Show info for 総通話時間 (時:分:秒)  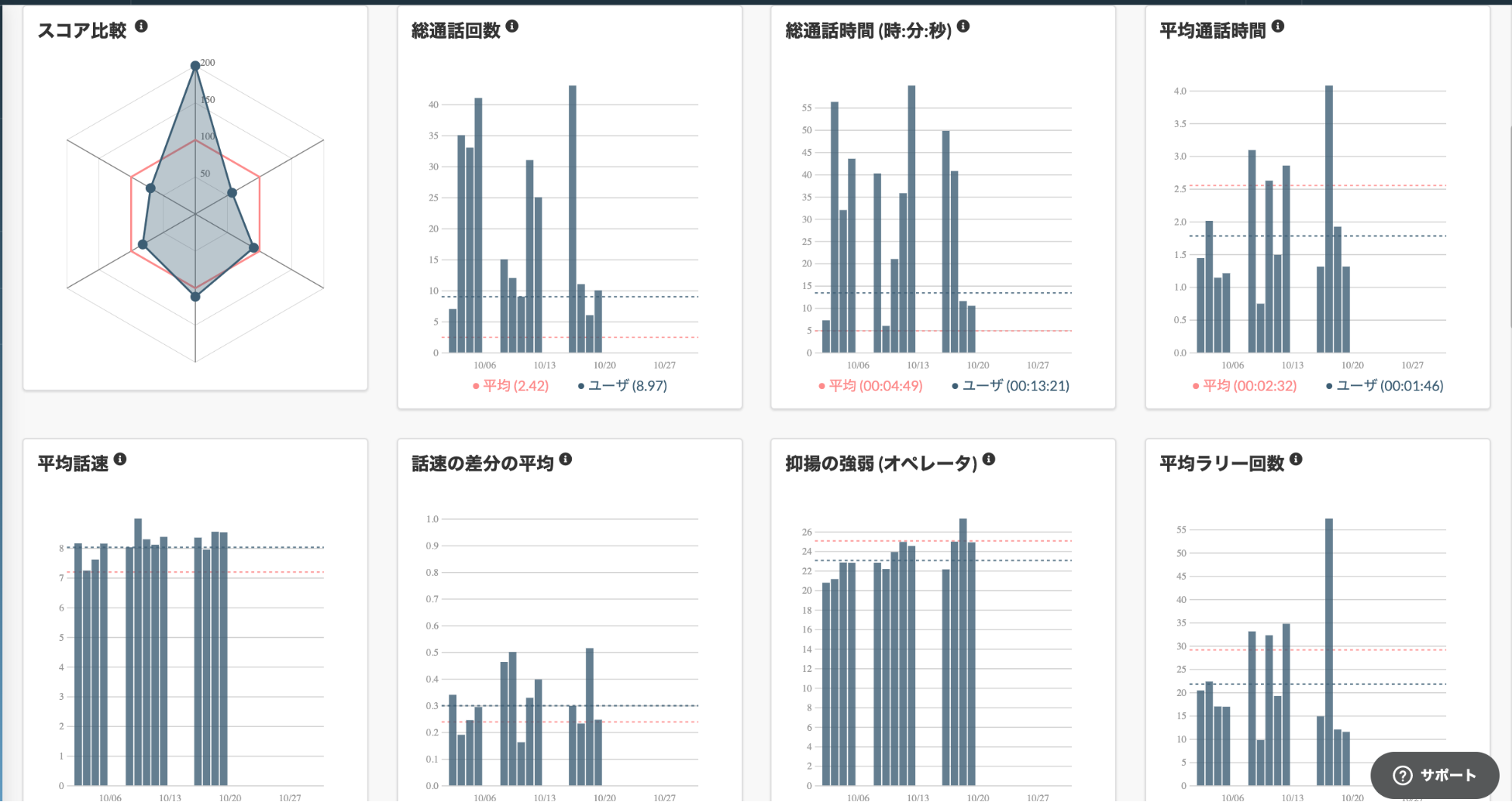pos(963,26)
